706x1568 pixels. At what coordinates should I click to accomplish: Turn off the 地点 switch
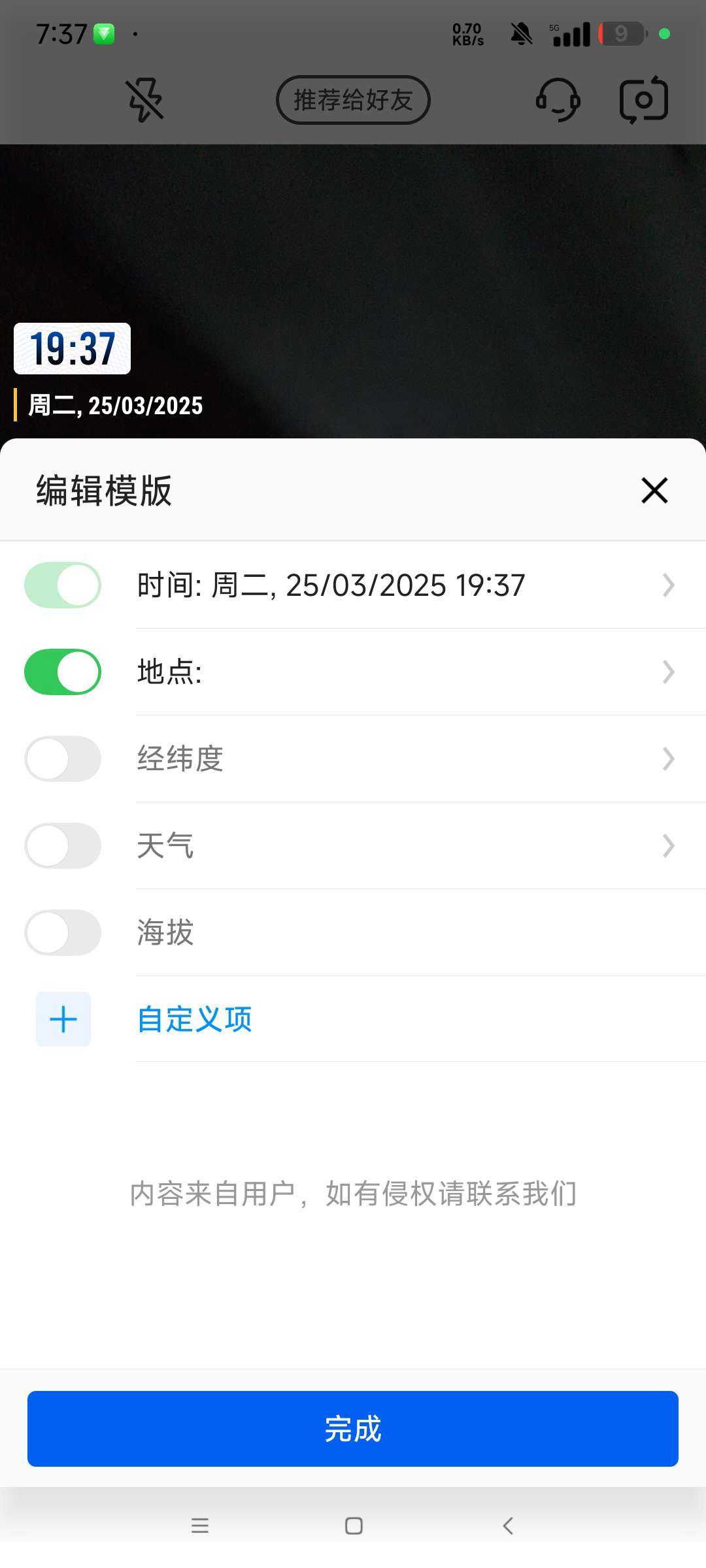[63, 672]
